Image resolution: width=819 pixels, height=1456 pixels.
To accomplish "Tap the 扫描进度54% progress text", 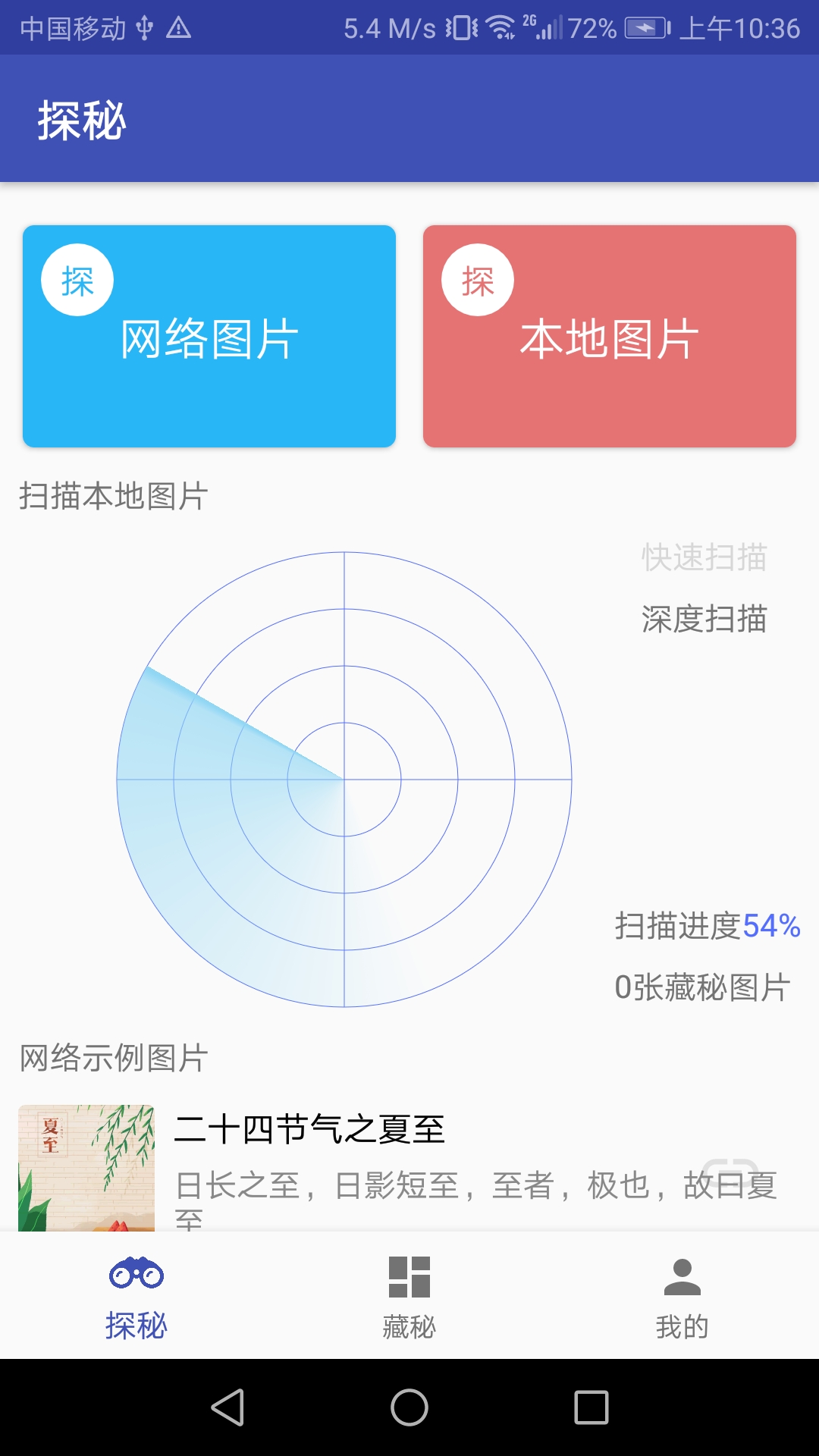I will tap(707, 927).
